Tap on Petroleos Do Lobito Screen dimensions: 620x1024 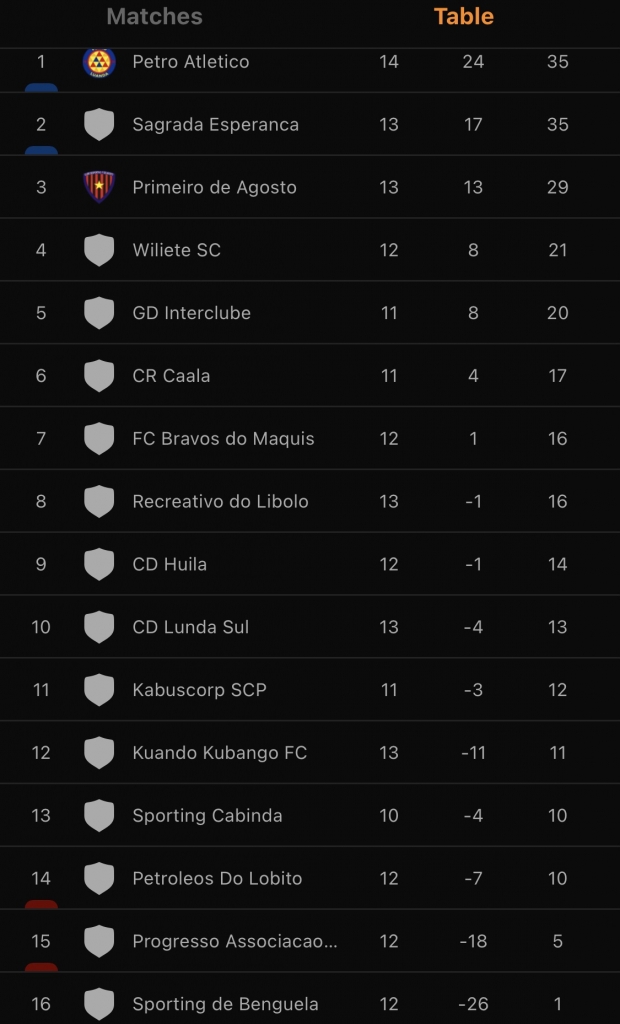pos(217,879)
